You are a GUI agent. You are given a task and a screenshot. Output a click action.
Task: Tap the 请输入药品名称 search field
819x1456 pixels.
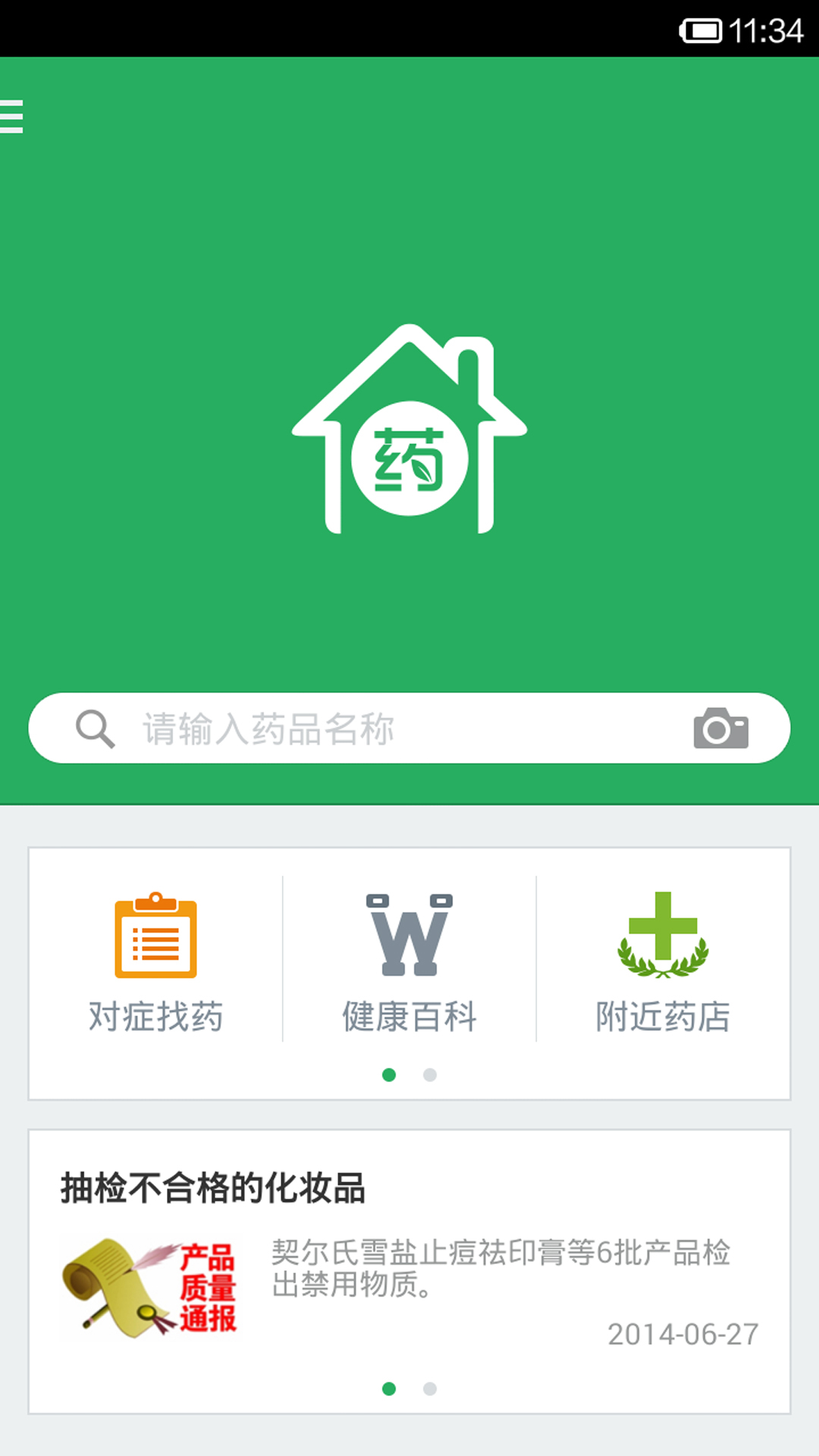pos(379,729)
